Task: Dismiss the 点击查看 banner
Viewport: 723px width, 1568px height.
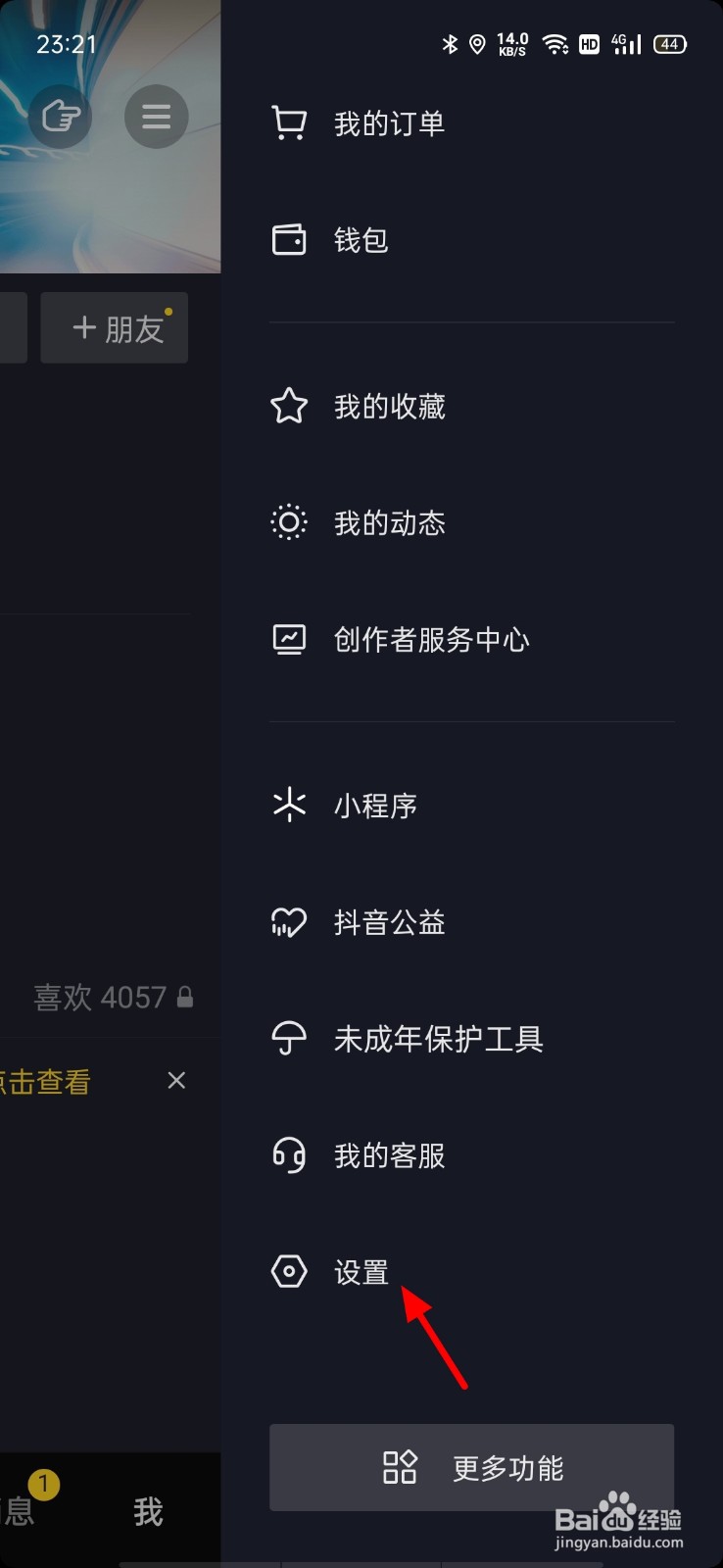Action: coord(176,1080)
